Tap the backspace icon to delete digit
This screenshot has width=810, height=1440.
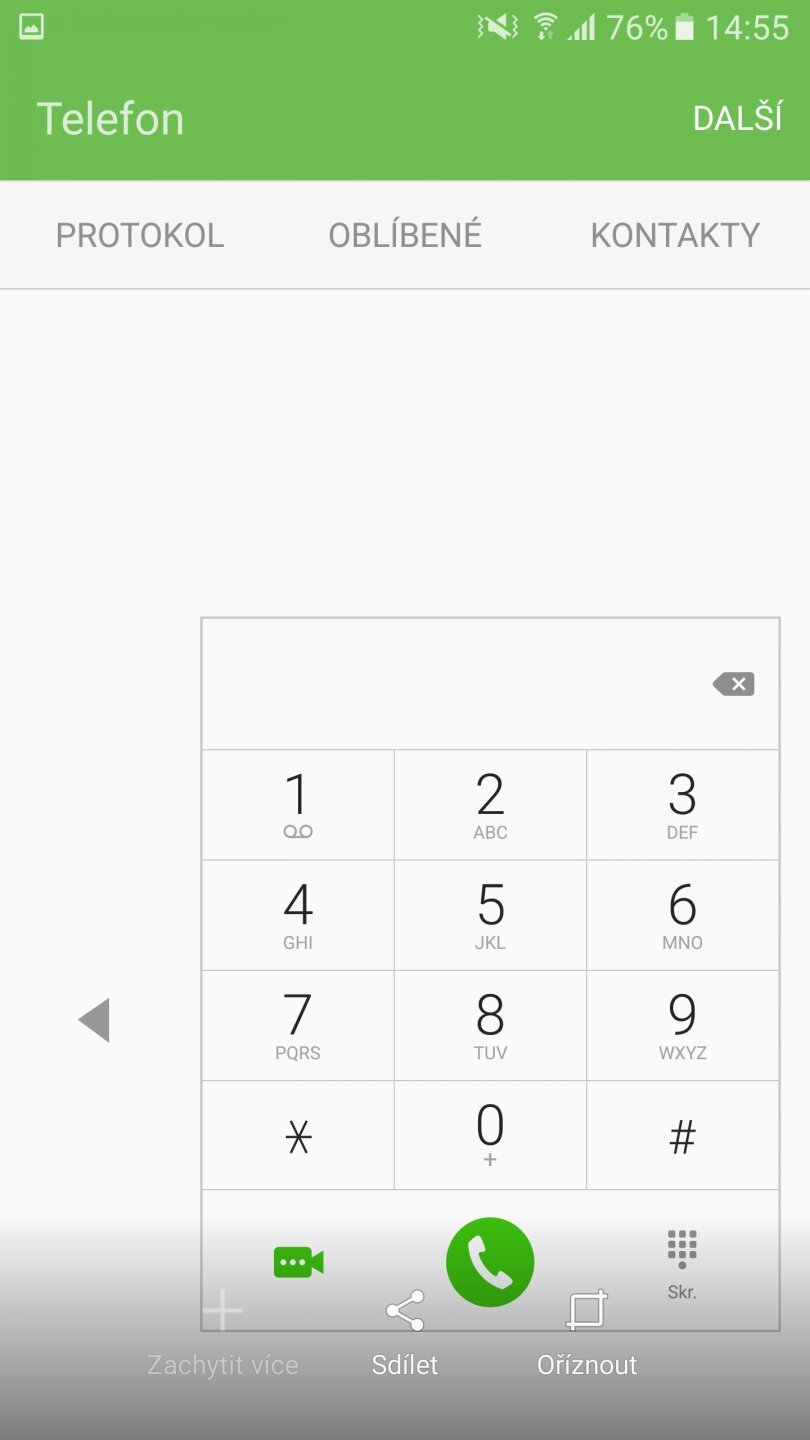[735, 683]
